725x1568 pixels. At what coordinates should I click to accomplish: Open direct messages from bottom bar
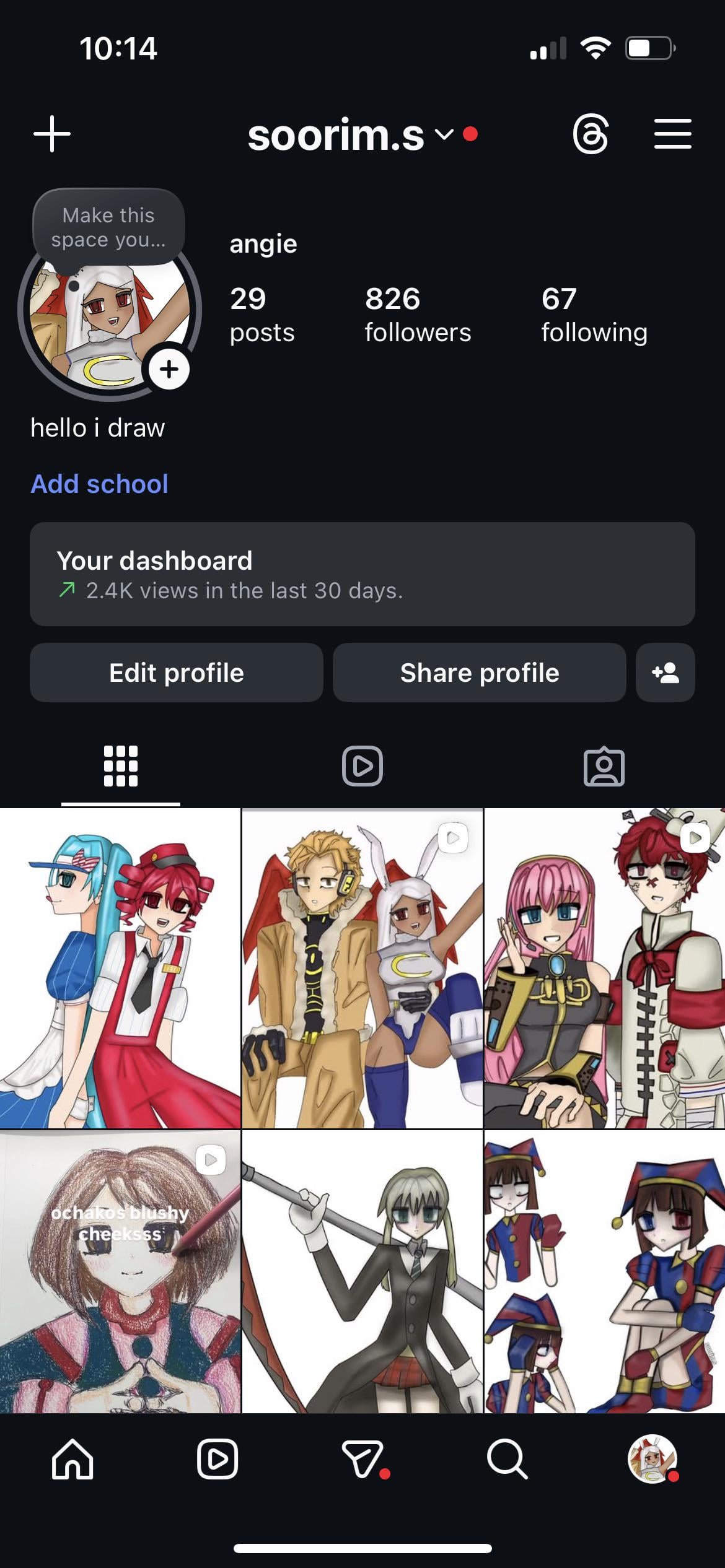click(x=362, y=1459)
